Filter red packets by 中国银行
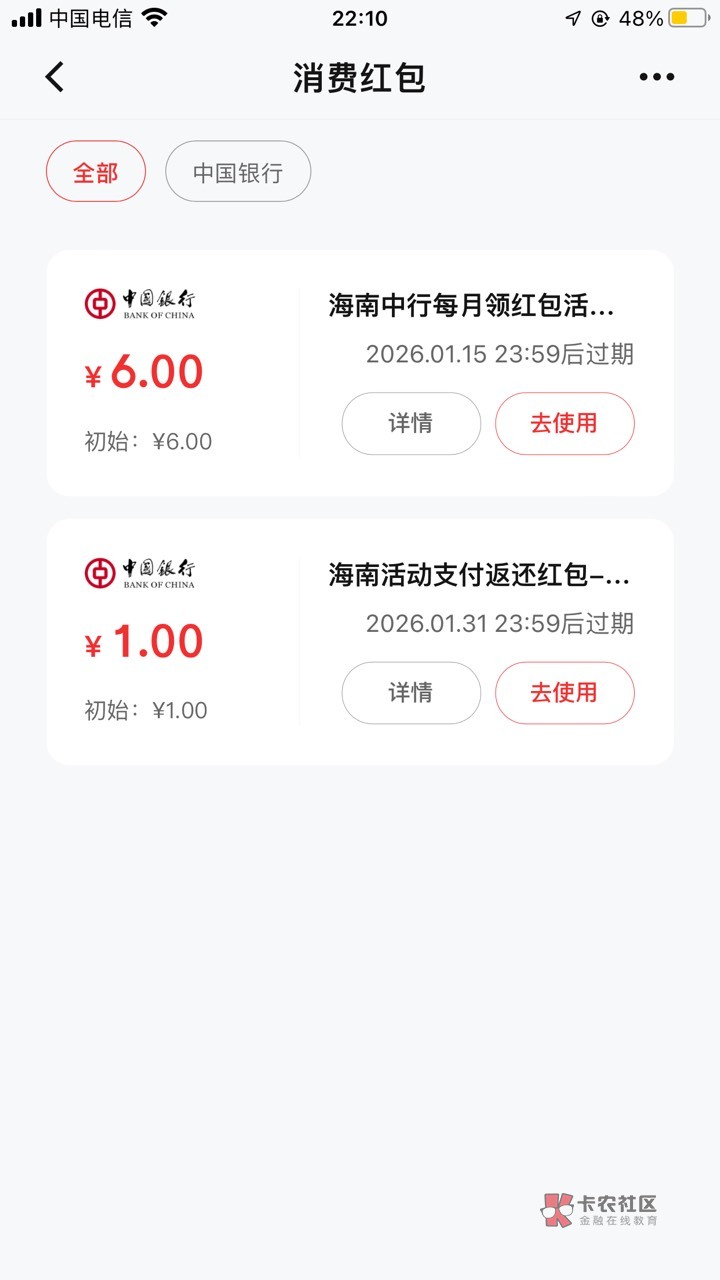This screenshot has height=1280, width=720. tap(238, 172)
